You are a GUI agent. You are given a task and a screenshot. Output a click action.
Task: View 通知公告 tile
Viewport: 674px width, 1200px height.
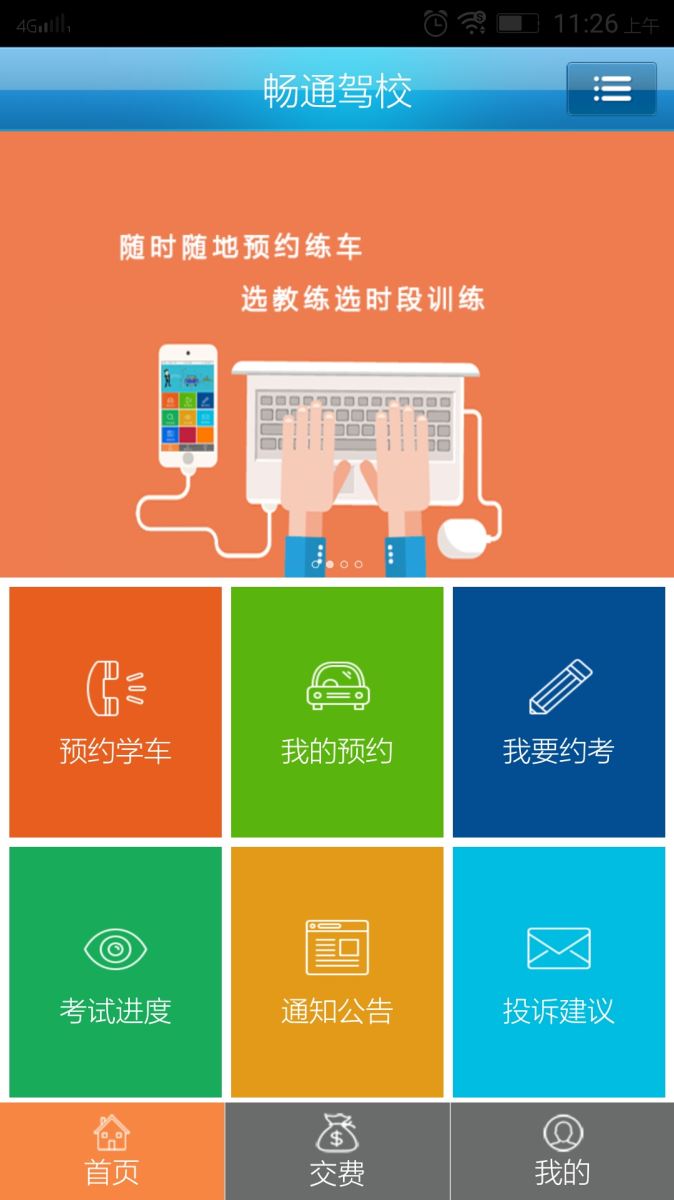(337, 972)
